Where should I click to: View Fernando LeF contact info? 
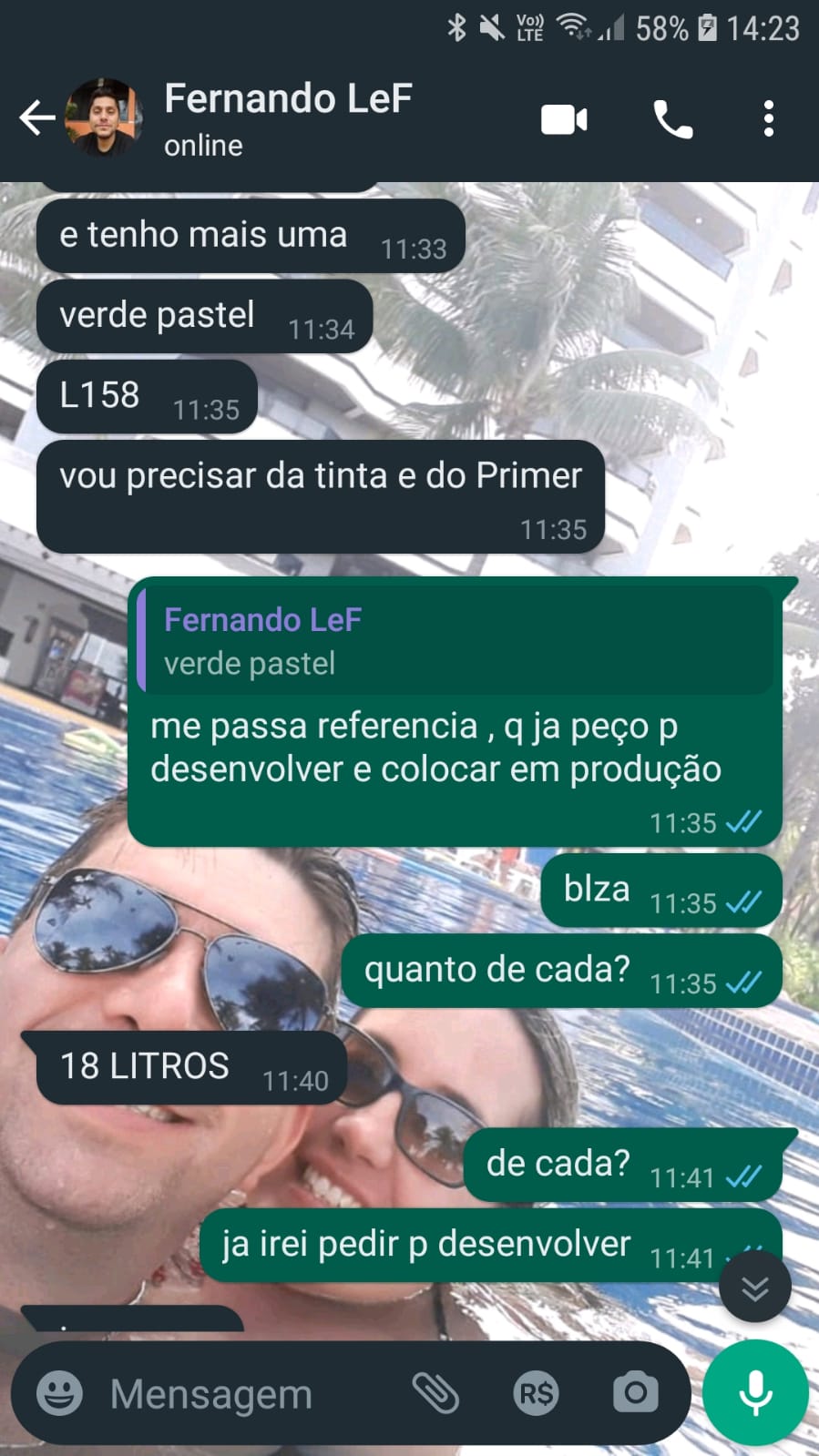(288, 118)
